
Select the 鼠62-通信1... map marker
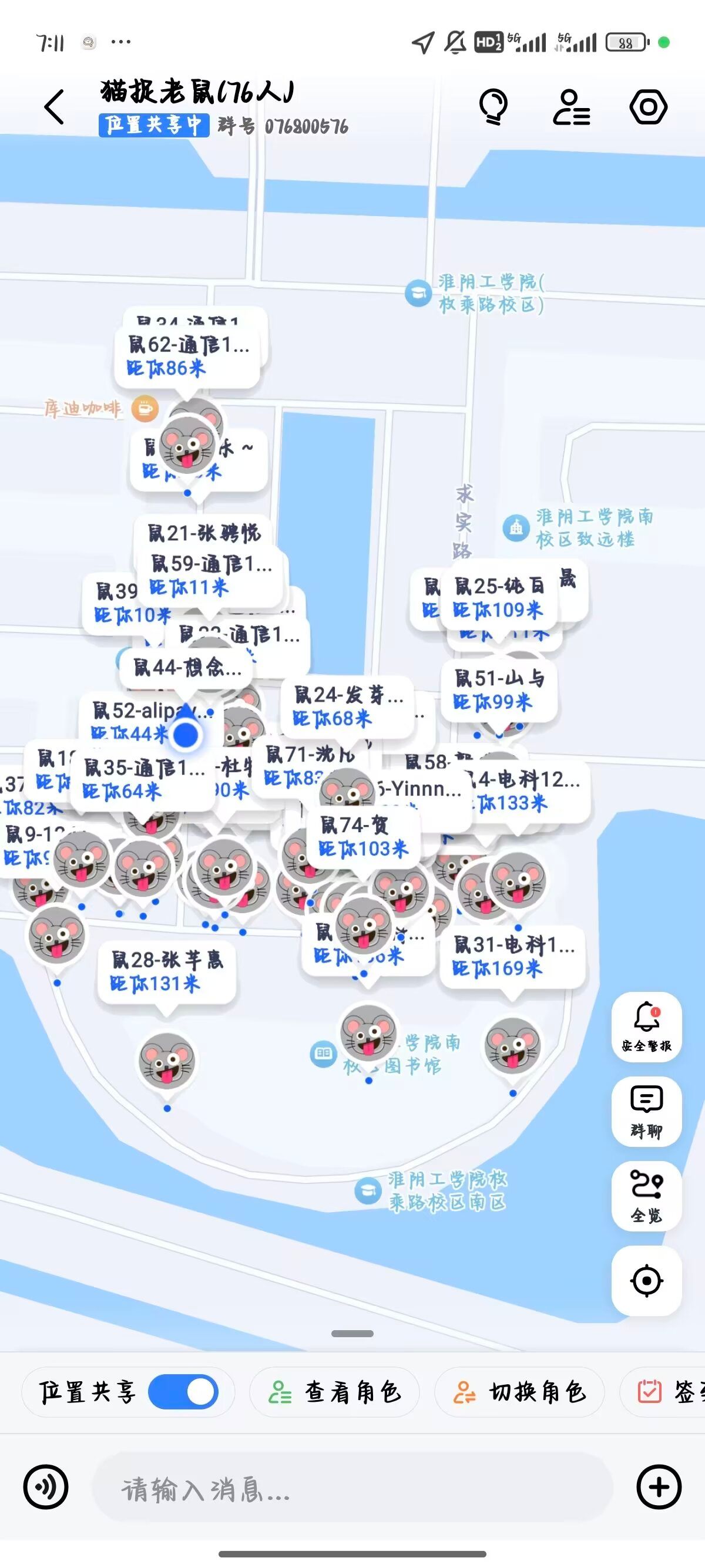tap(187, 356)
